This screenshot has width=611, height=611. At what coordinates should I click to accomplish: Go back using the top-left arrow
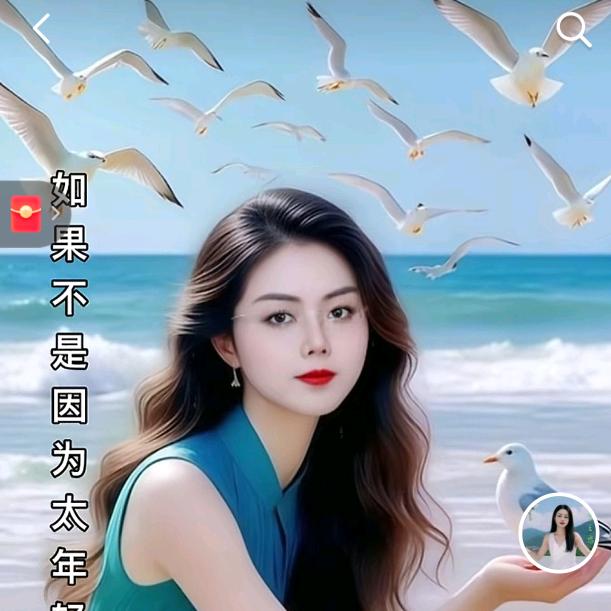point(41,29)
